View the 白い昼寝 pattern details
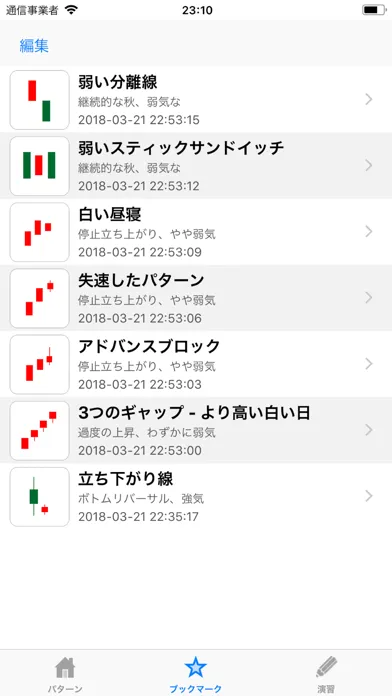Viewport: 392px width, 696px height. pyautogui.click(x=196, y=232)
